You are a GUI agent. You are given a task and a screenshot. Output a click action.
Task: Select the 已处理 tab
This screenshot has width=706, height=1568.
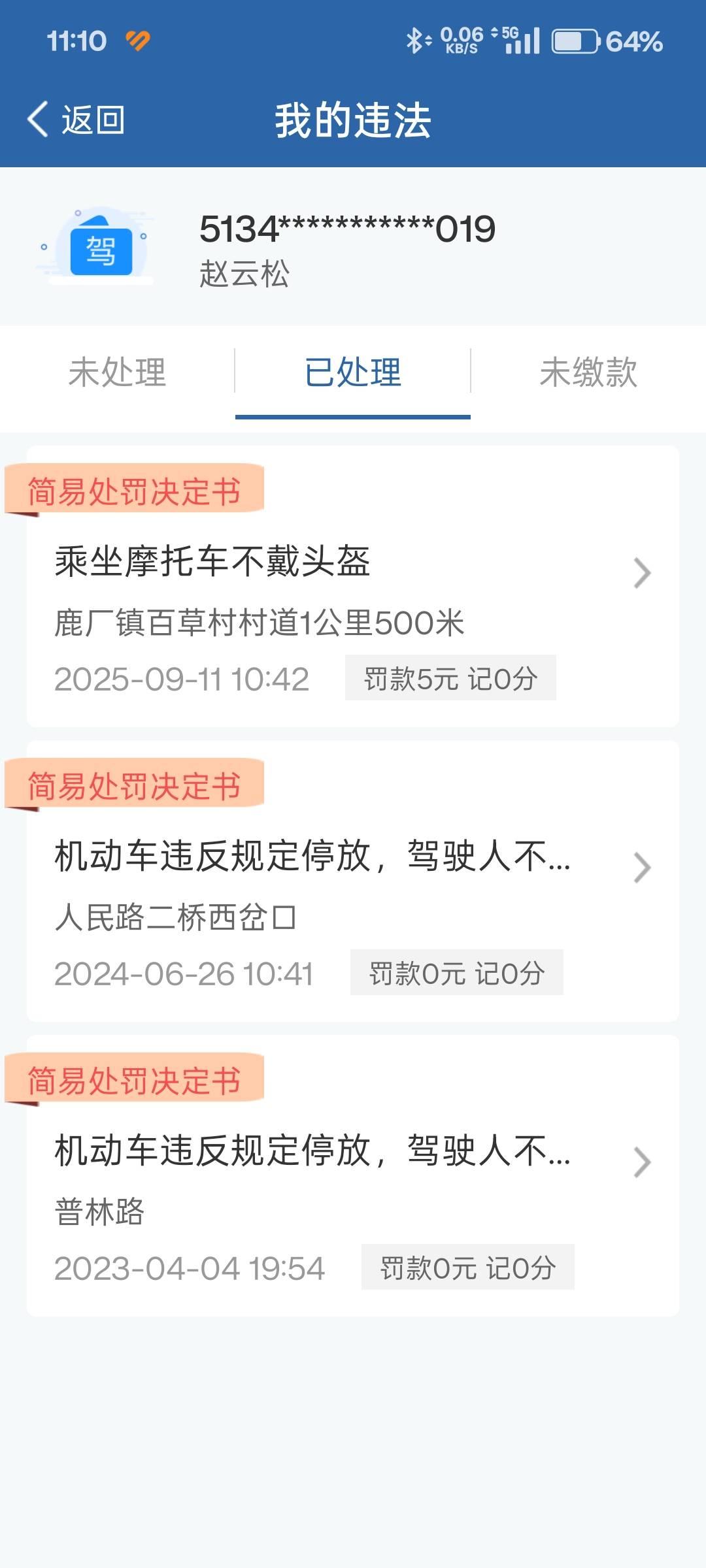(353, 372)
